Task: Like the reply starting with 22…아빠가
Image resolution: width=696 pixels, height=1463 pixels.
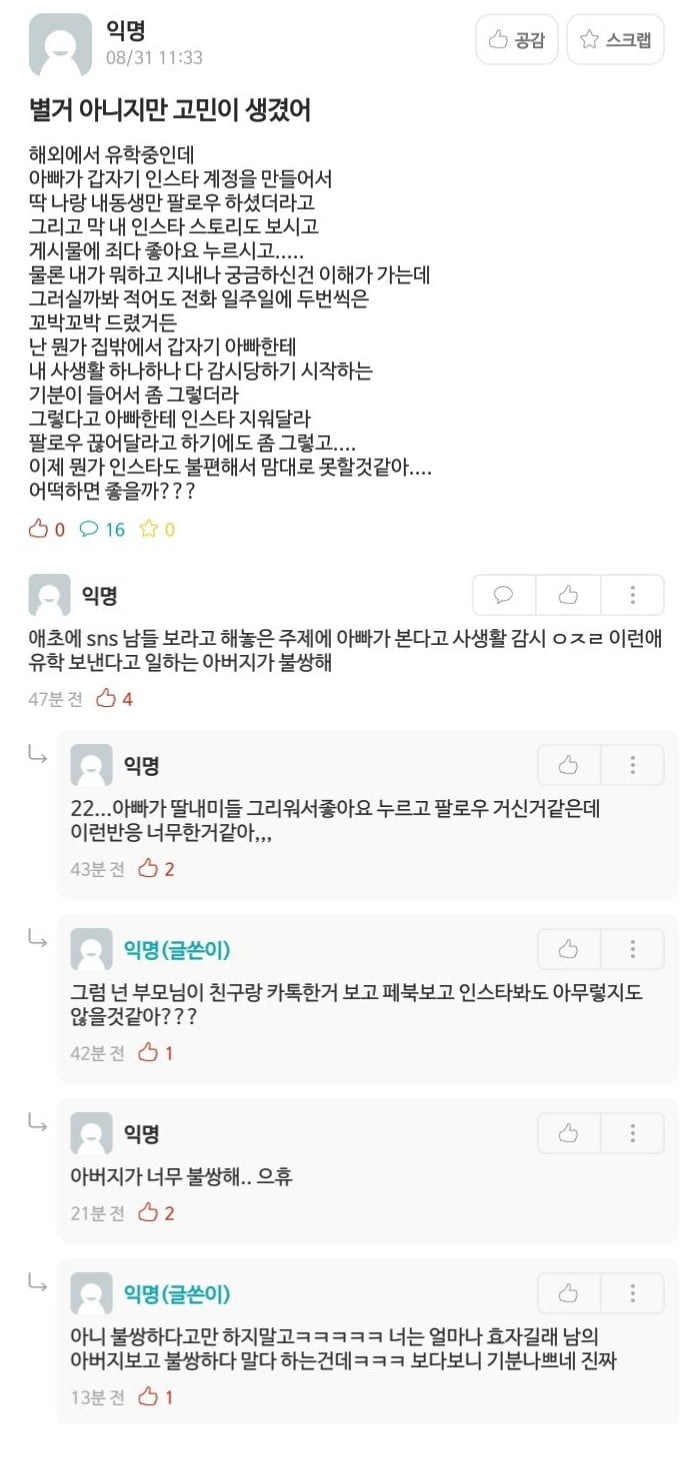Action: click(569, 765)
